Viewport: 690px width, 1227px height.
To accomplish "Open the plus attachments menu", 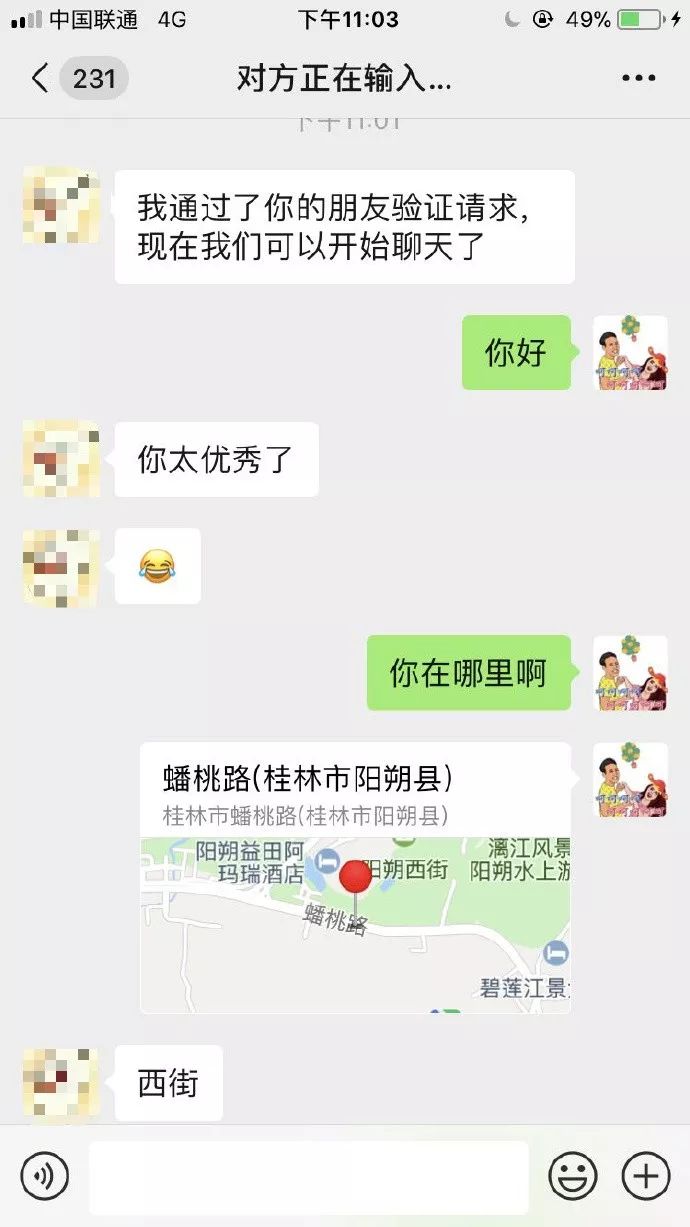I will point(645,1176).
